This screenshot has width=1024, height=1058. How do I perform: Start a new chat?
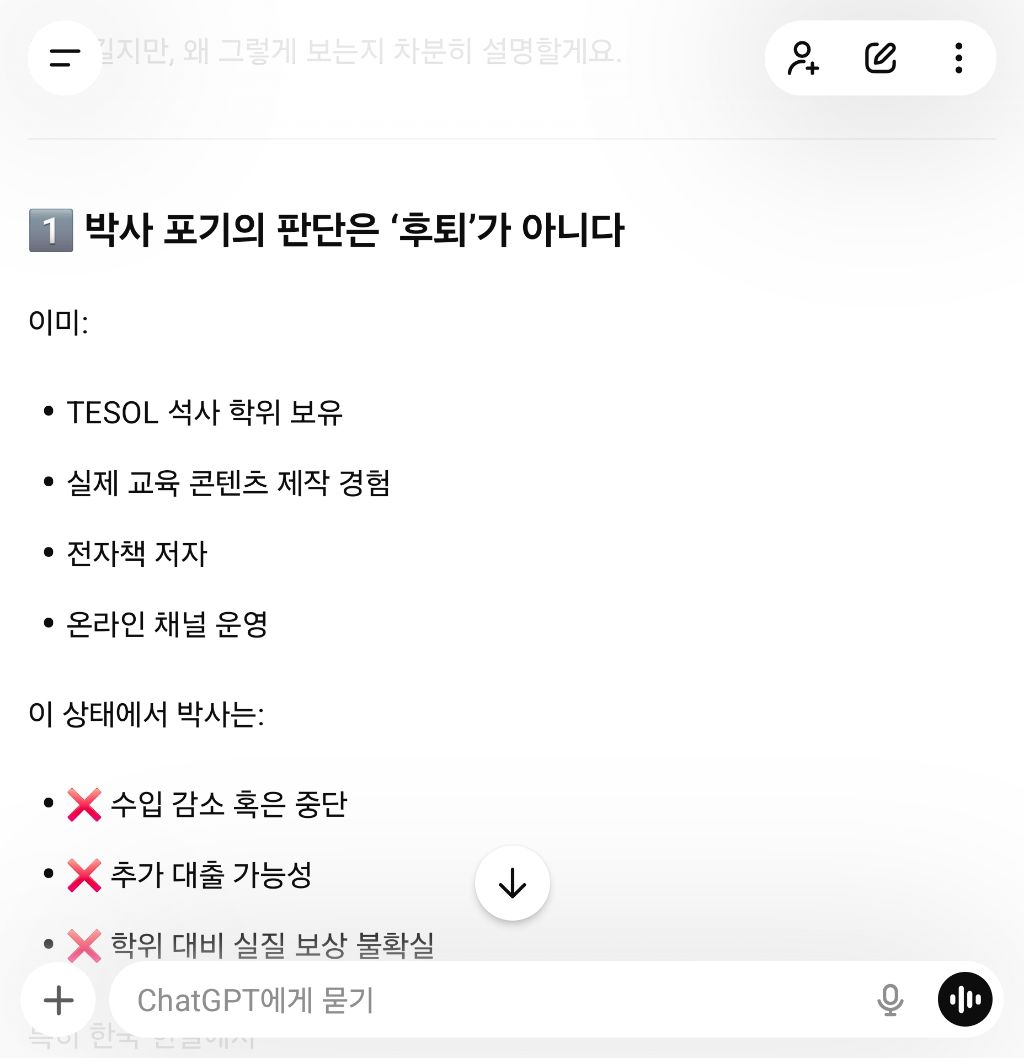pyautogui.click(x=880, y=58)
